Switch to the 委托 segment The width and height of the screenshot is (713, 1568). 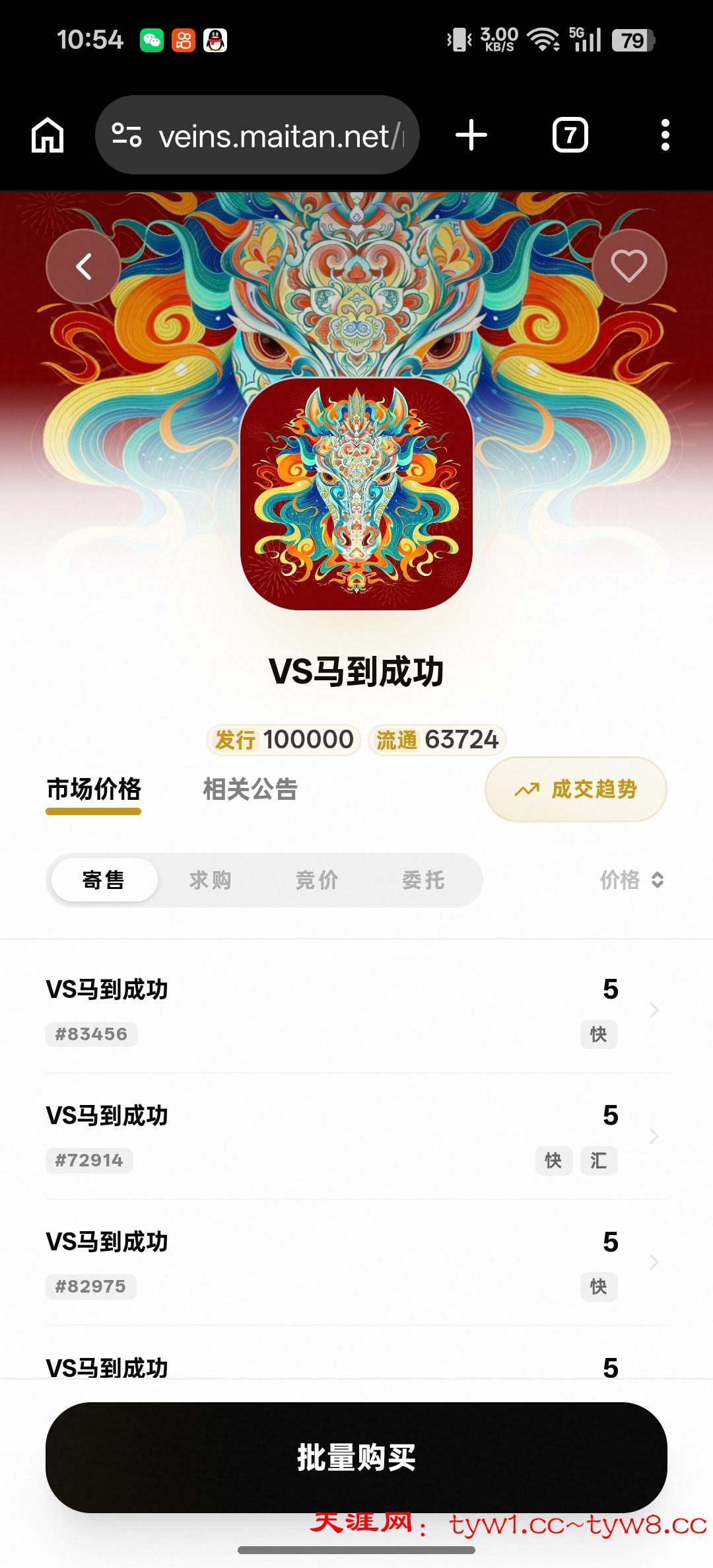click(423, 880)
